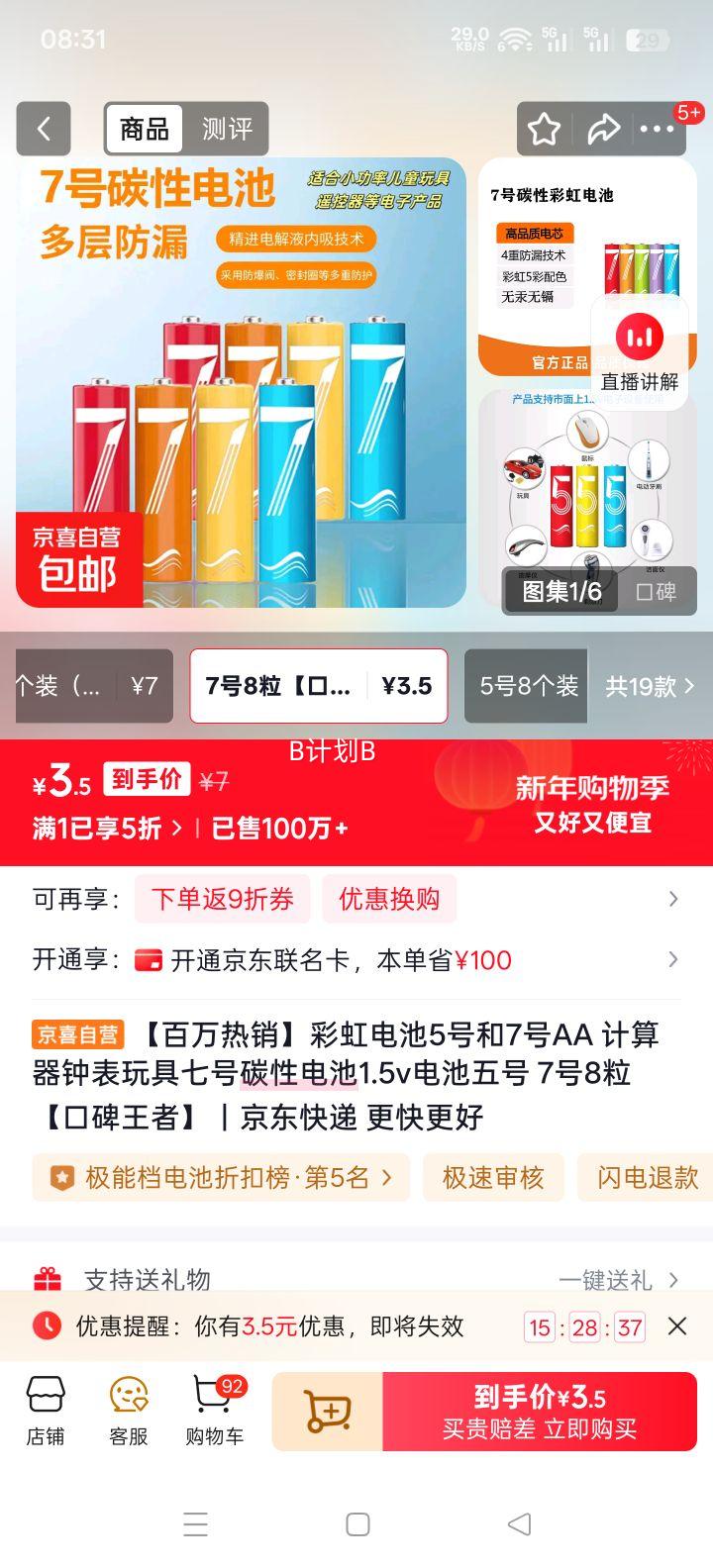The image size is (713, 1568).
Task: Open the more options menu with 5+ badge
Action: point(659,129)
